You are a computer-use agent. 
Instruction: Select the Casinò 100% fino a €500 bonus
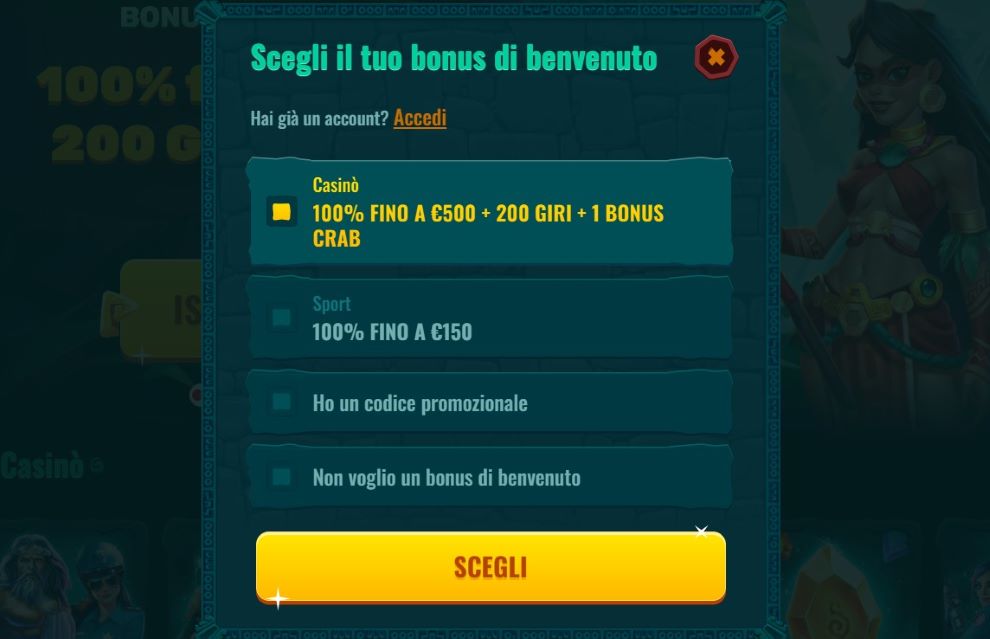click(282, 212)
